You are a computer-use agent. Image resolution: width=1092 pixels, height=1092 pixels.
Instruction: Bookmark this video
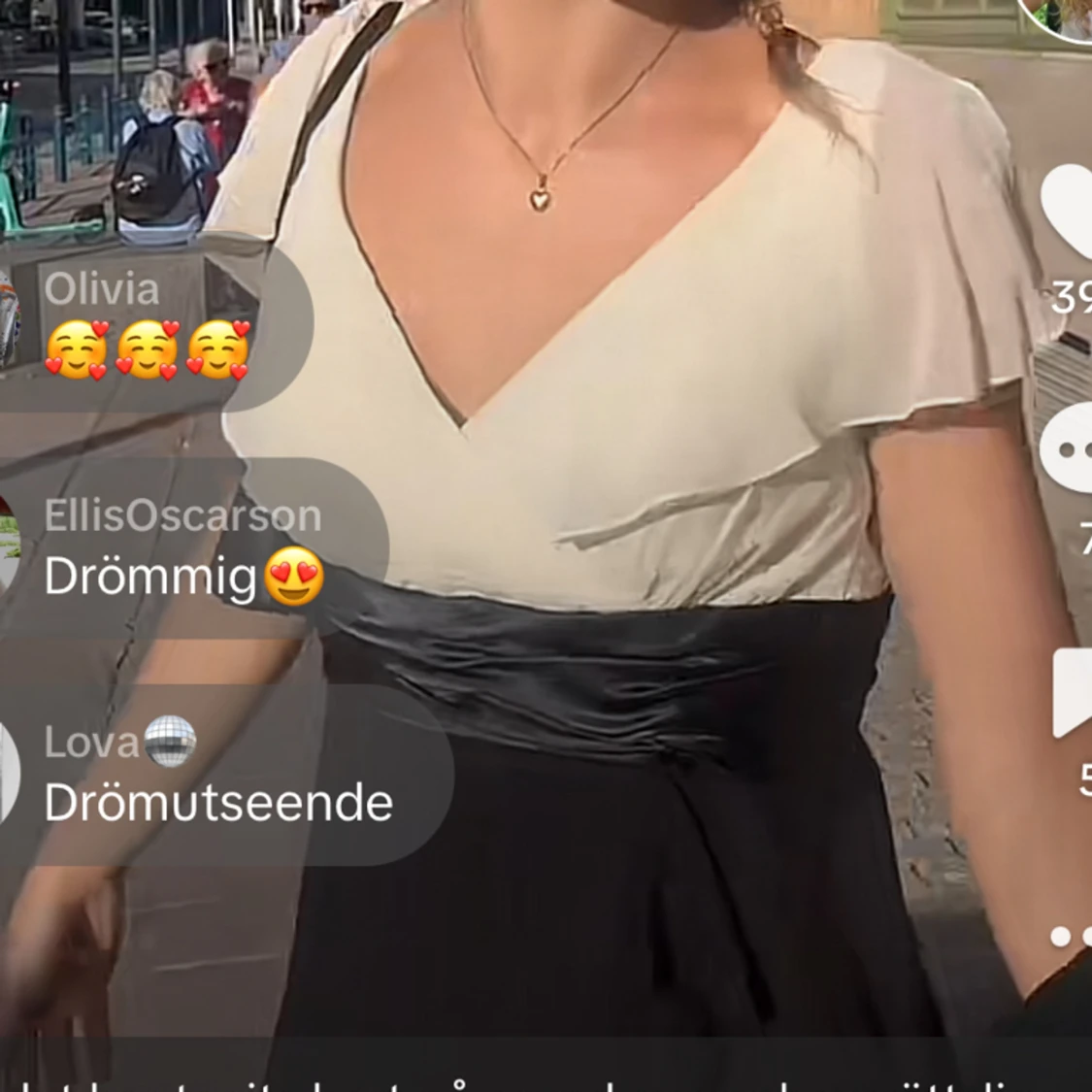1074,691
